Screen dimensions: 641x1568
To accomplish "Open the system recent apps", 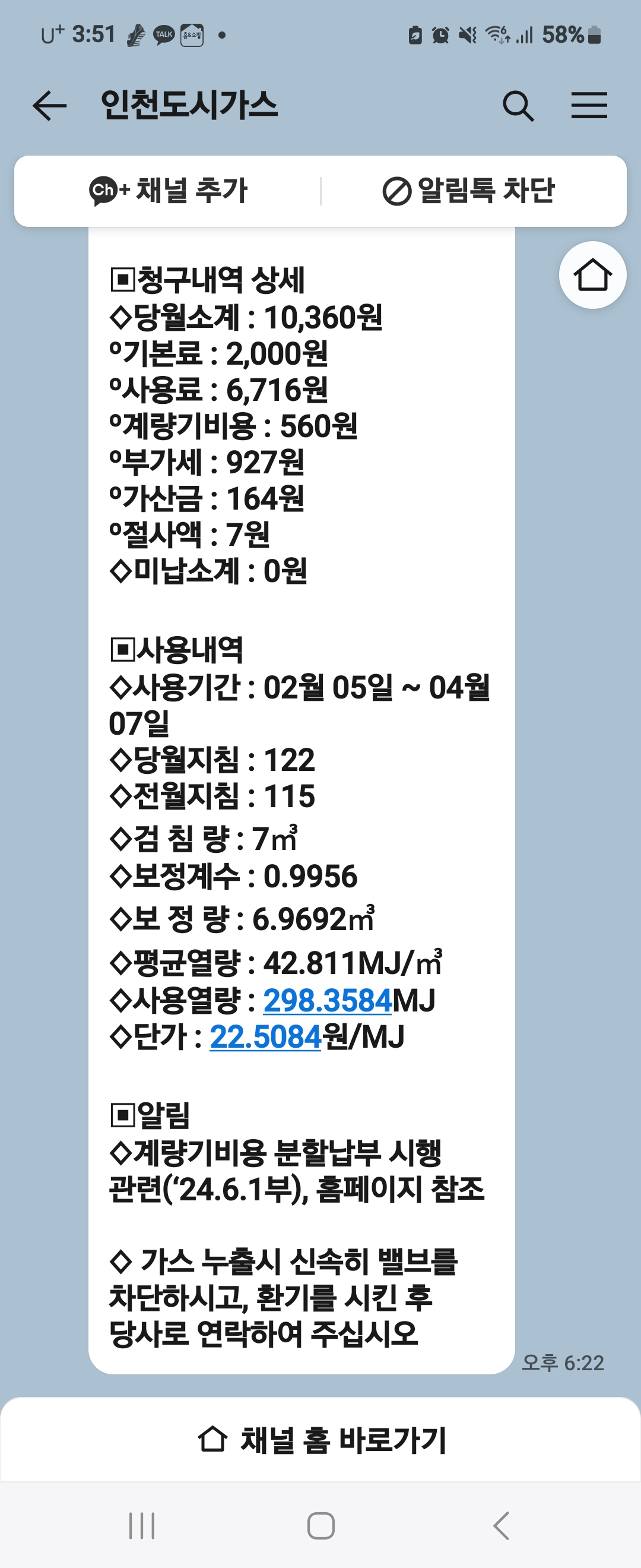I will click(x=142, y=1525).
